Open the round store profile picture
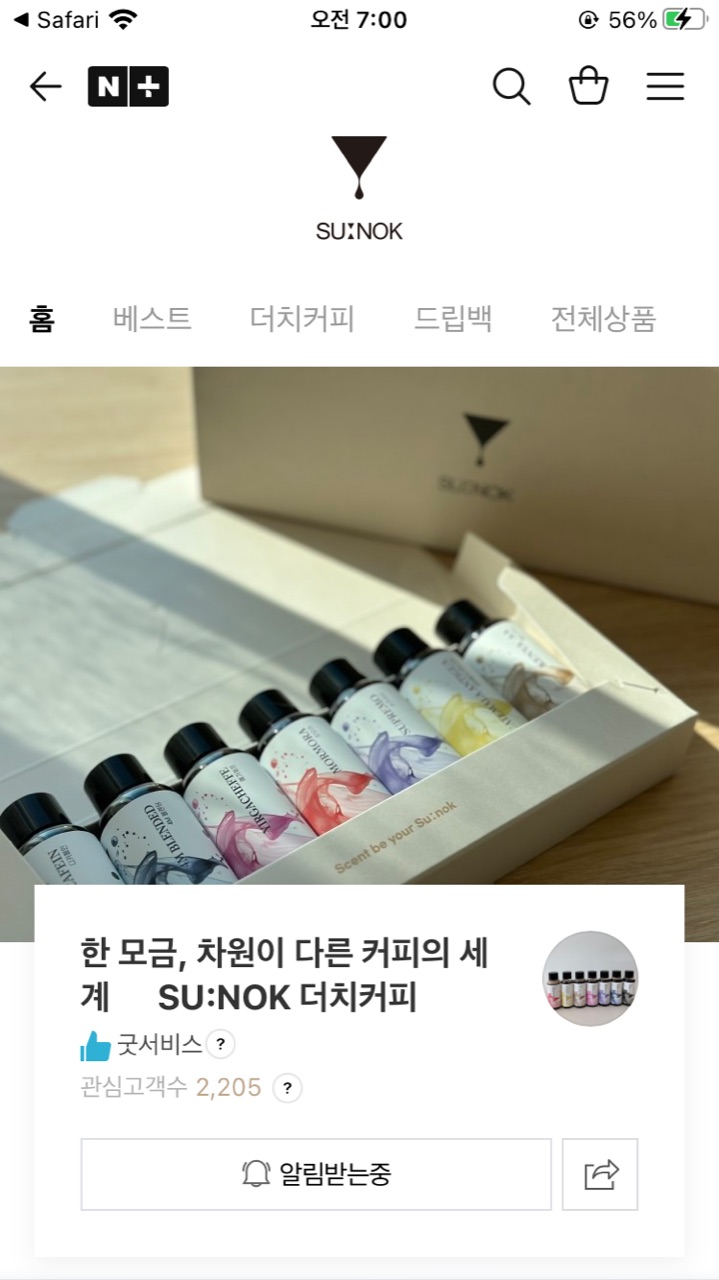The image size is (719, 1280). [x=590, y=979]
